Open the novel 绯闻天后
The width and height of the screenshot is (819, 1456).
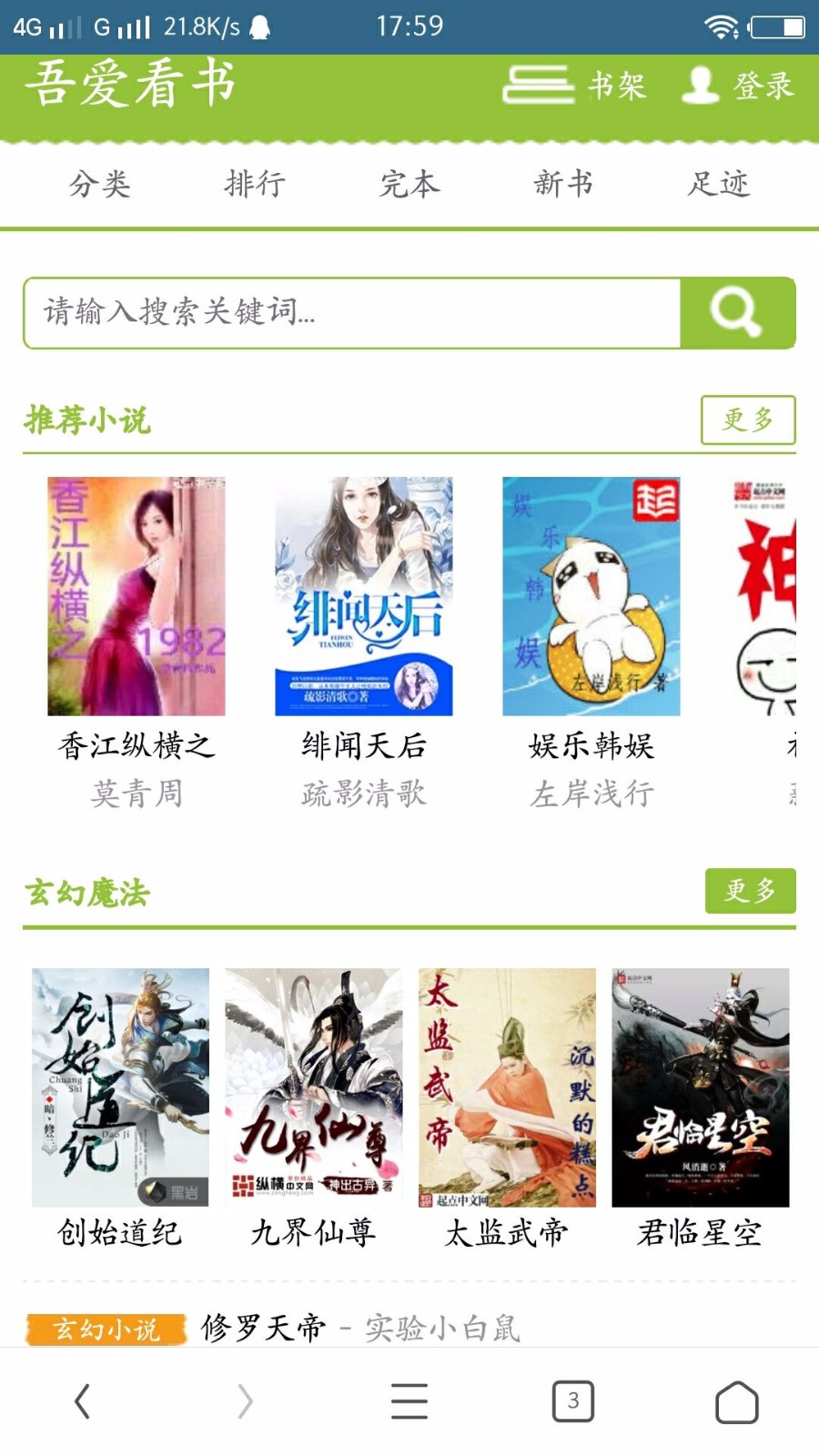pyautogui.click(x=364, y=597)
